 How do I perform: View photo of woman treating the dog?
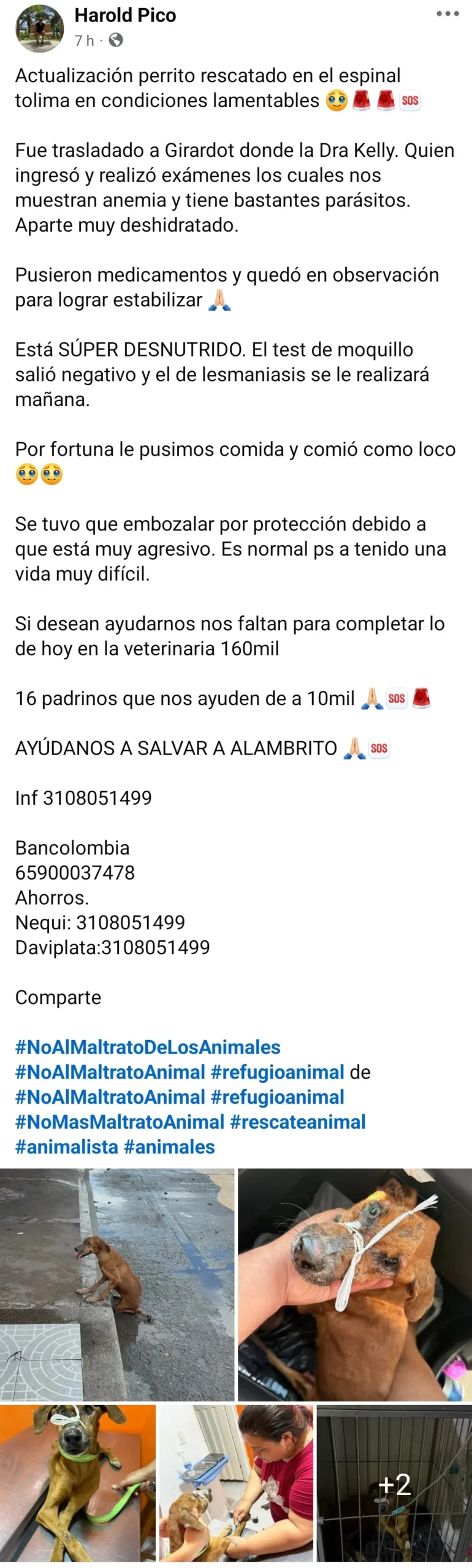click(236, 1483)
